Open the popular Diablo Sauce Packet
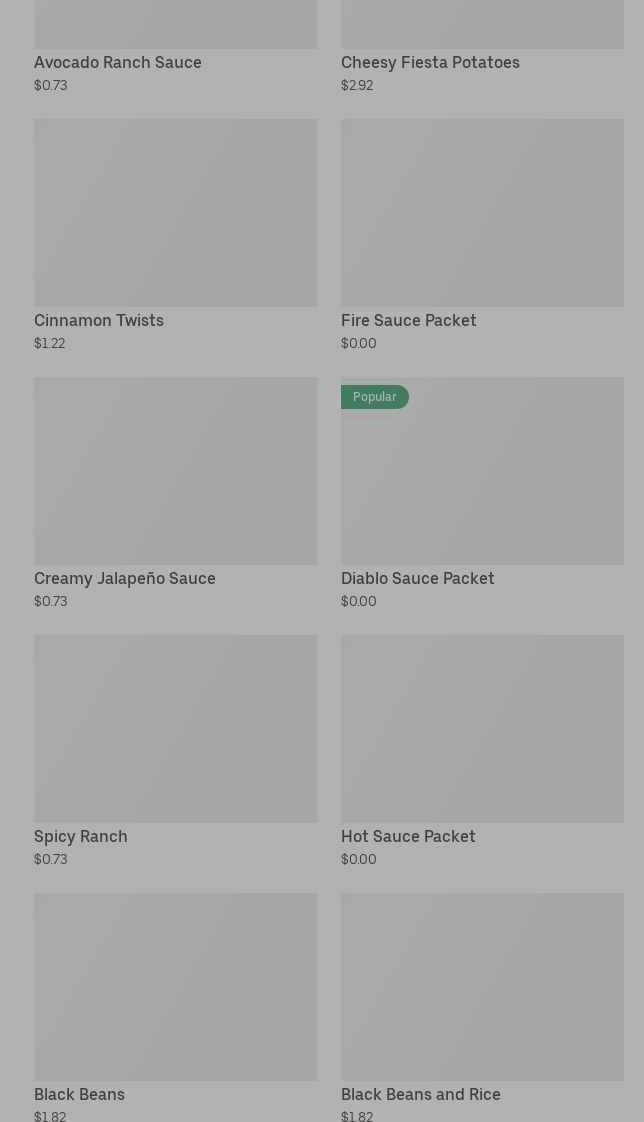644x1122 pixels. (482, 494)
